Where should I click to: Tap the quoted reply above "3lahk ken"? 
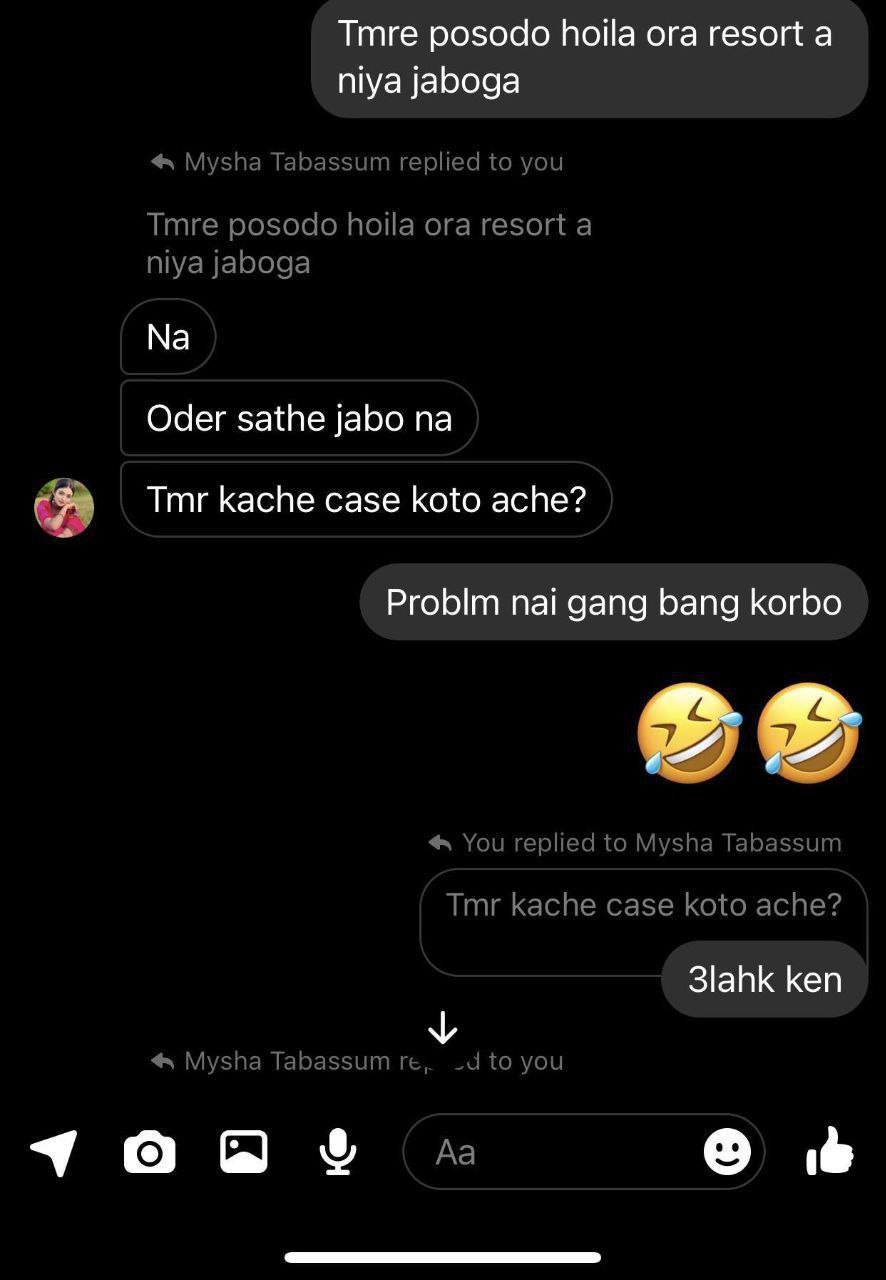644,905
